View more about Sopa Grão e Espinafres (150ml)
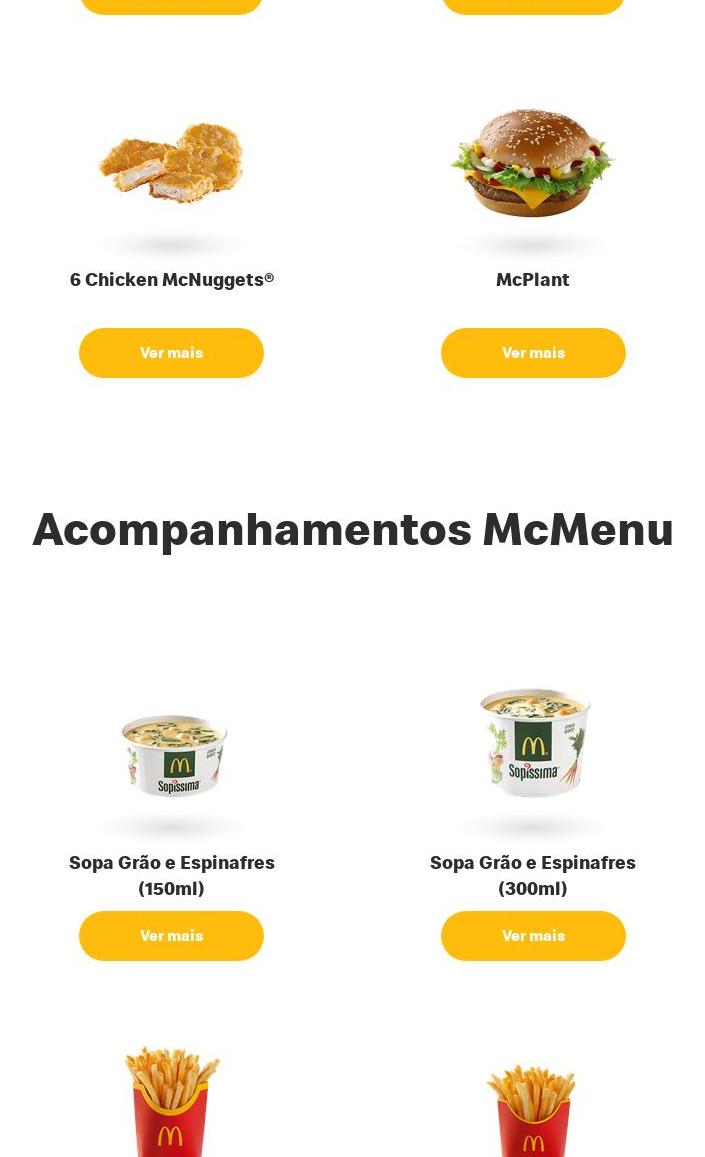 point(171,936)
